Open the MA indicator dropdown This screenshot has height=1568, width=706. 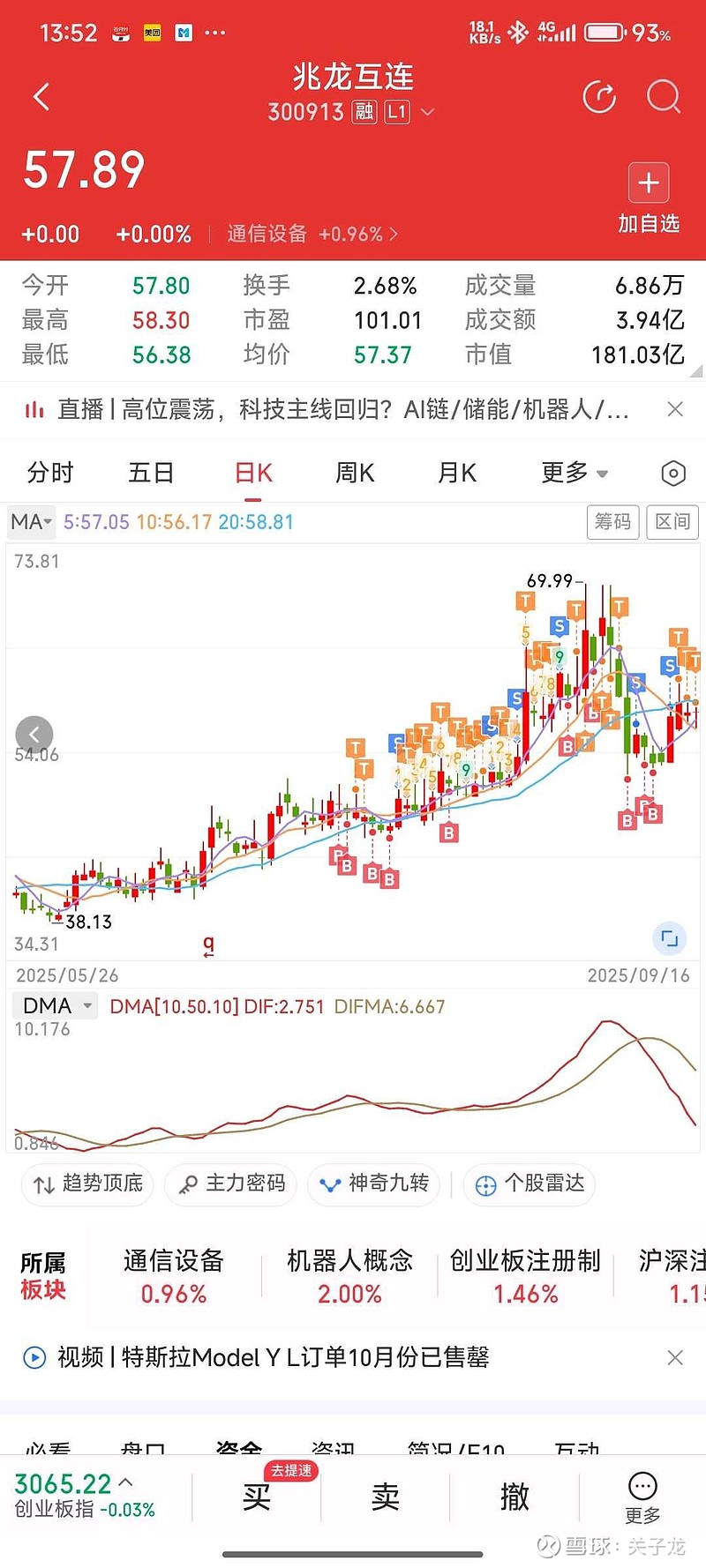32,522
